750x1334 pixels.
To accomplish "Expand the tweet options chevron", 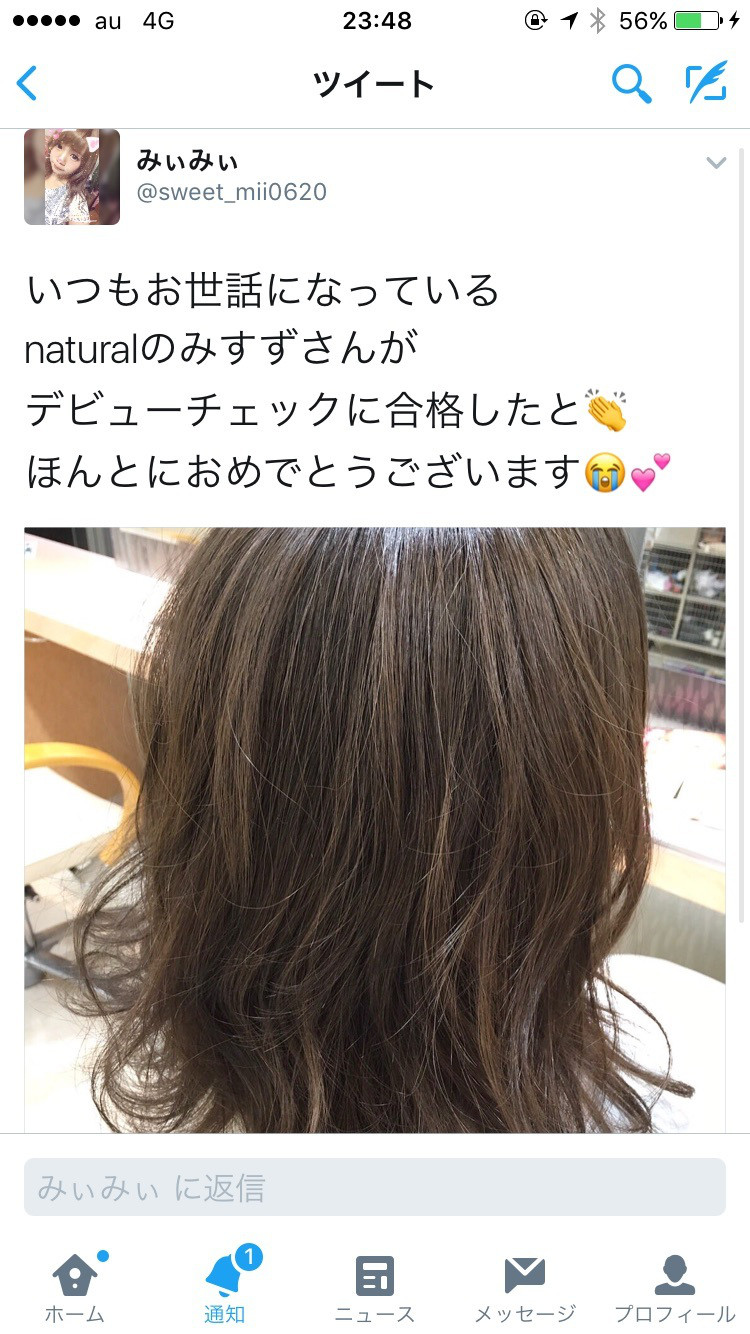I will tap(716, 163).
